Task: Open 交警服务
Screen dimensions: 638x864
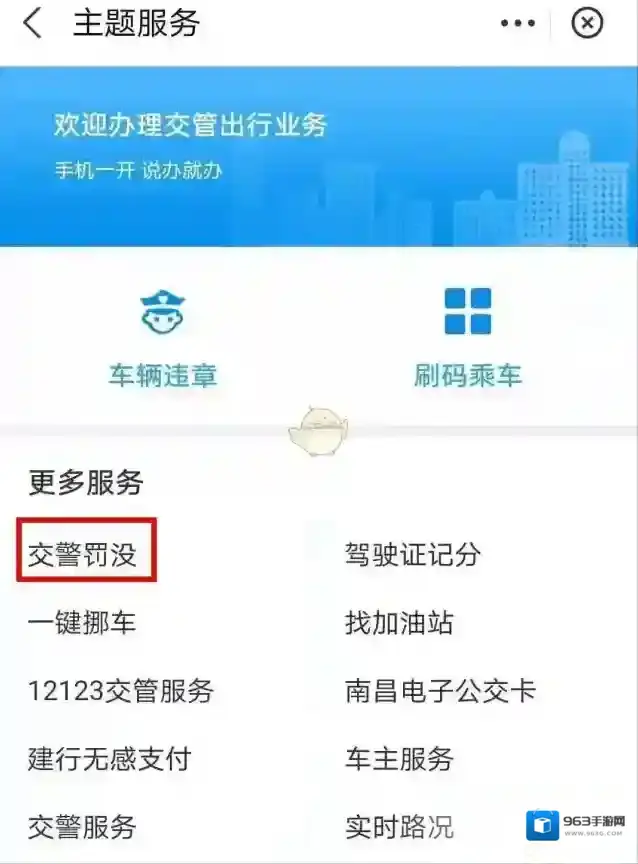Action: point(82,827)
